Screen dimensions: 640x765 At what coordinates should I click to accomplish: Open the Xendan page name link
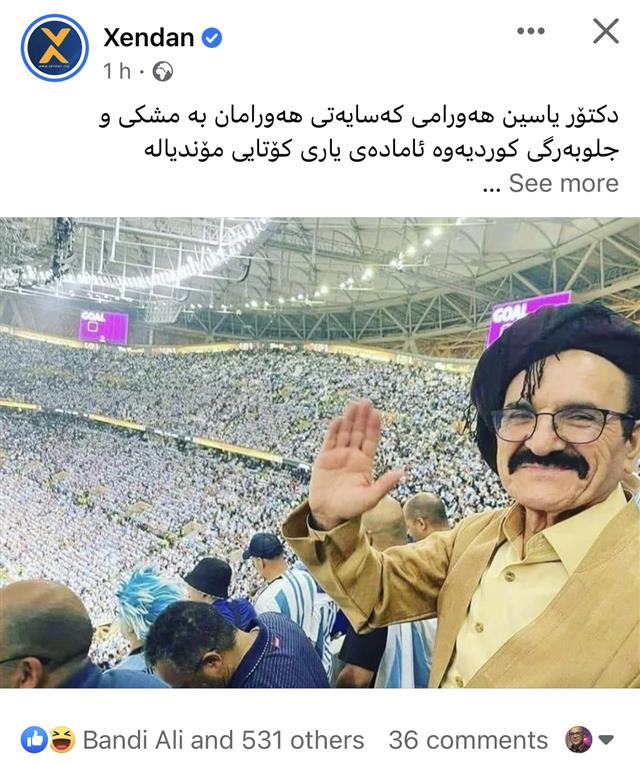[x=148, y=38]
